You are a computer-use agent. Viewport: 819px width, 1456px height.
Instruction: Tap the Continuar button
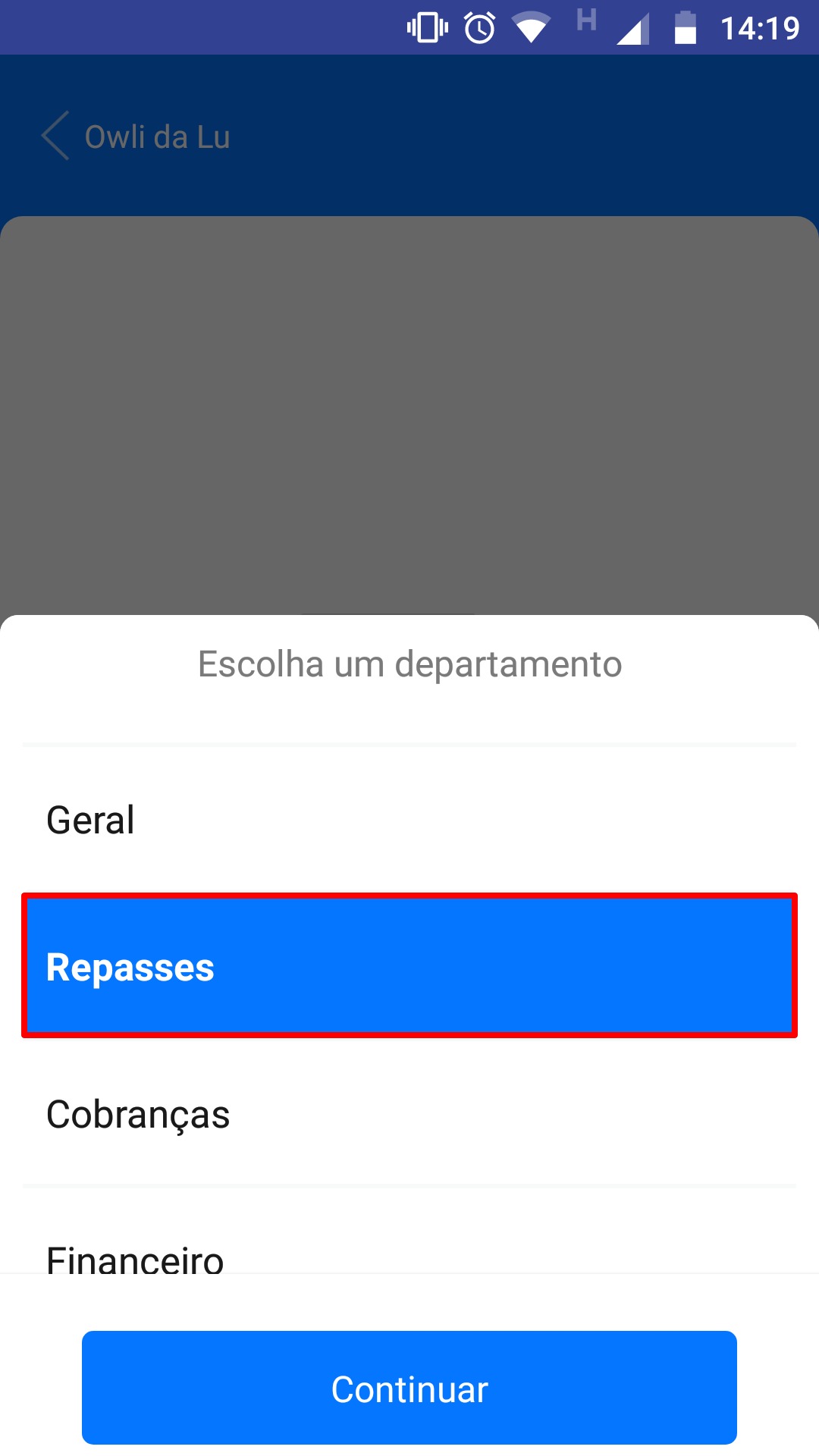tap(409, 1388)
